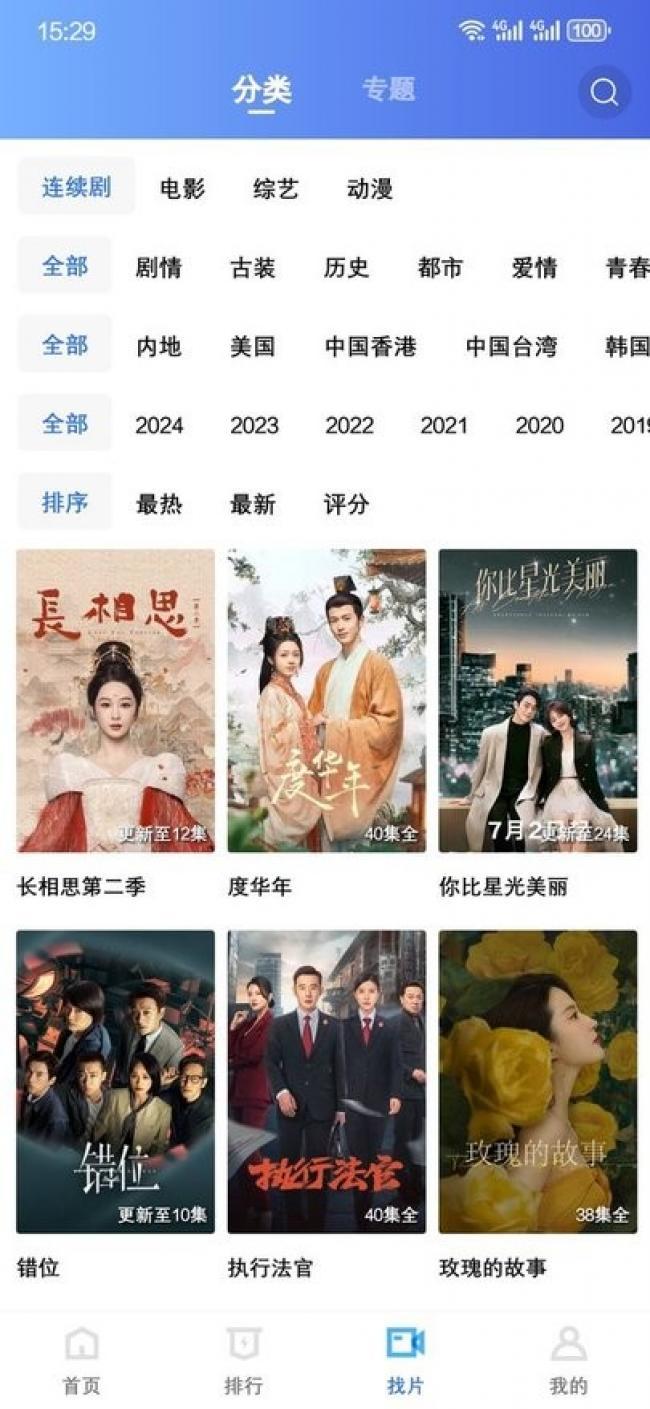Filter by 古装 genre

pyautogui.click(x=252, y=268)
